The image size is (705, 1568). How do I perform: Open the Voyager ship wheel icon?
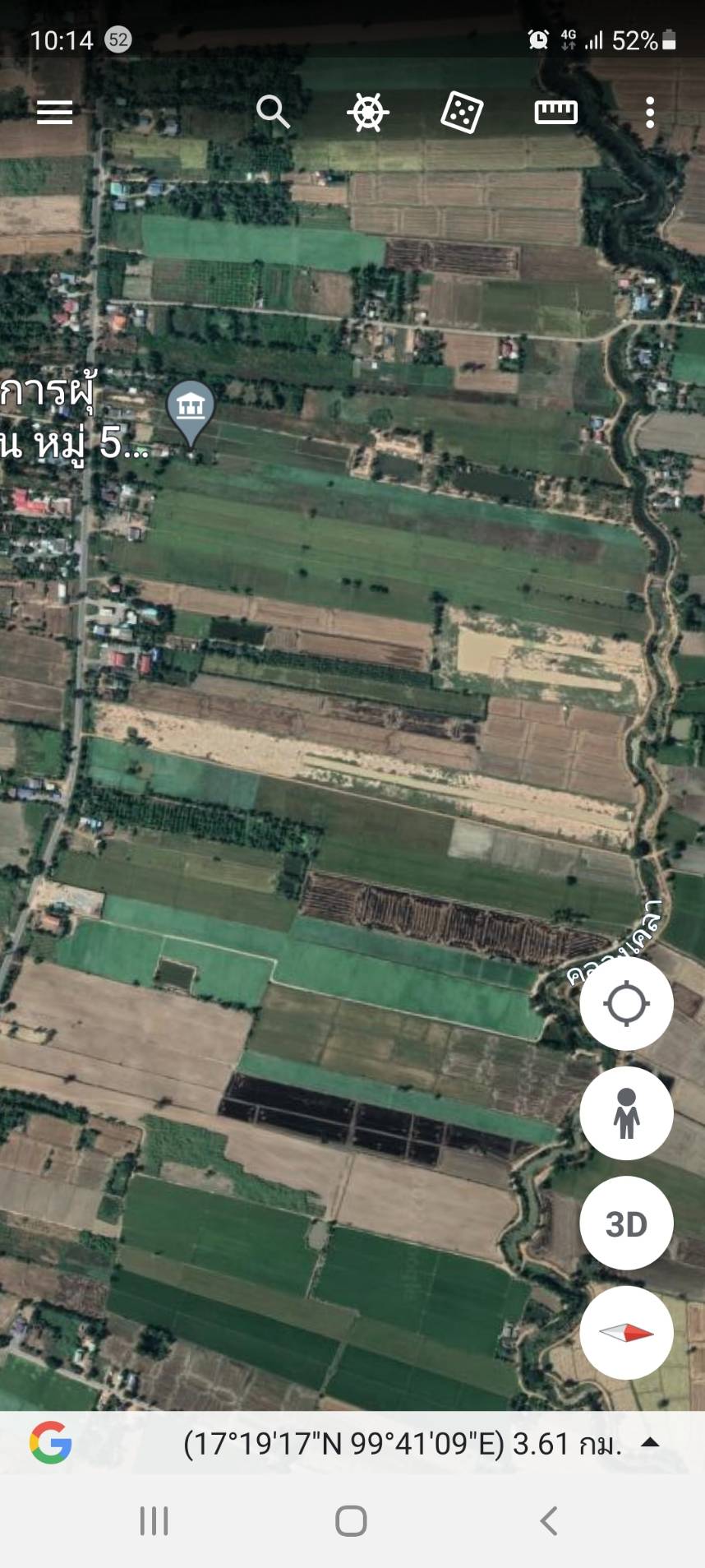tap(368, 113)
